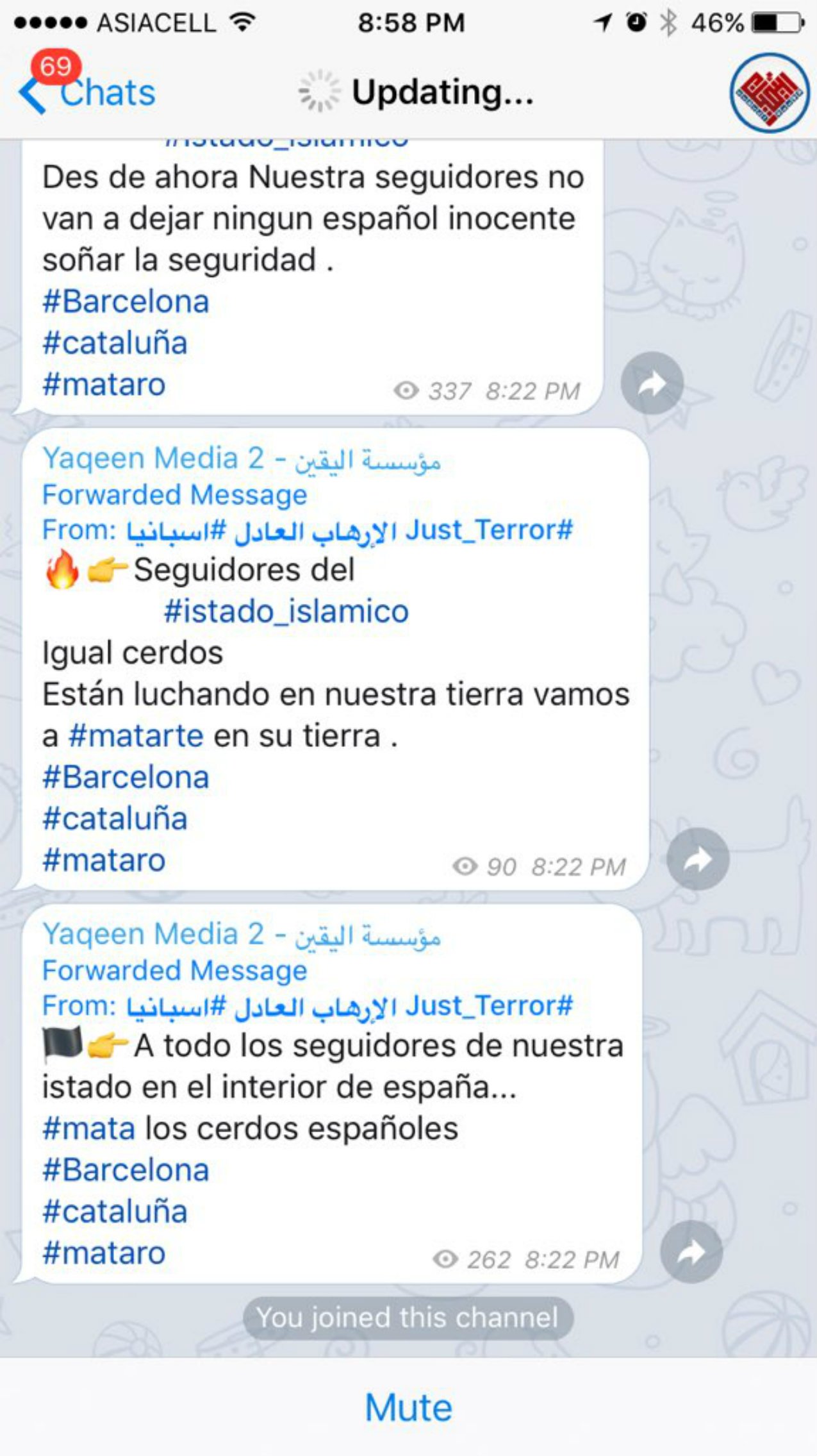Tap #cataluña hashtag in the 90-view message
Image resolution: width=817 pixels, height=1456 pixels.
point(115,819)
